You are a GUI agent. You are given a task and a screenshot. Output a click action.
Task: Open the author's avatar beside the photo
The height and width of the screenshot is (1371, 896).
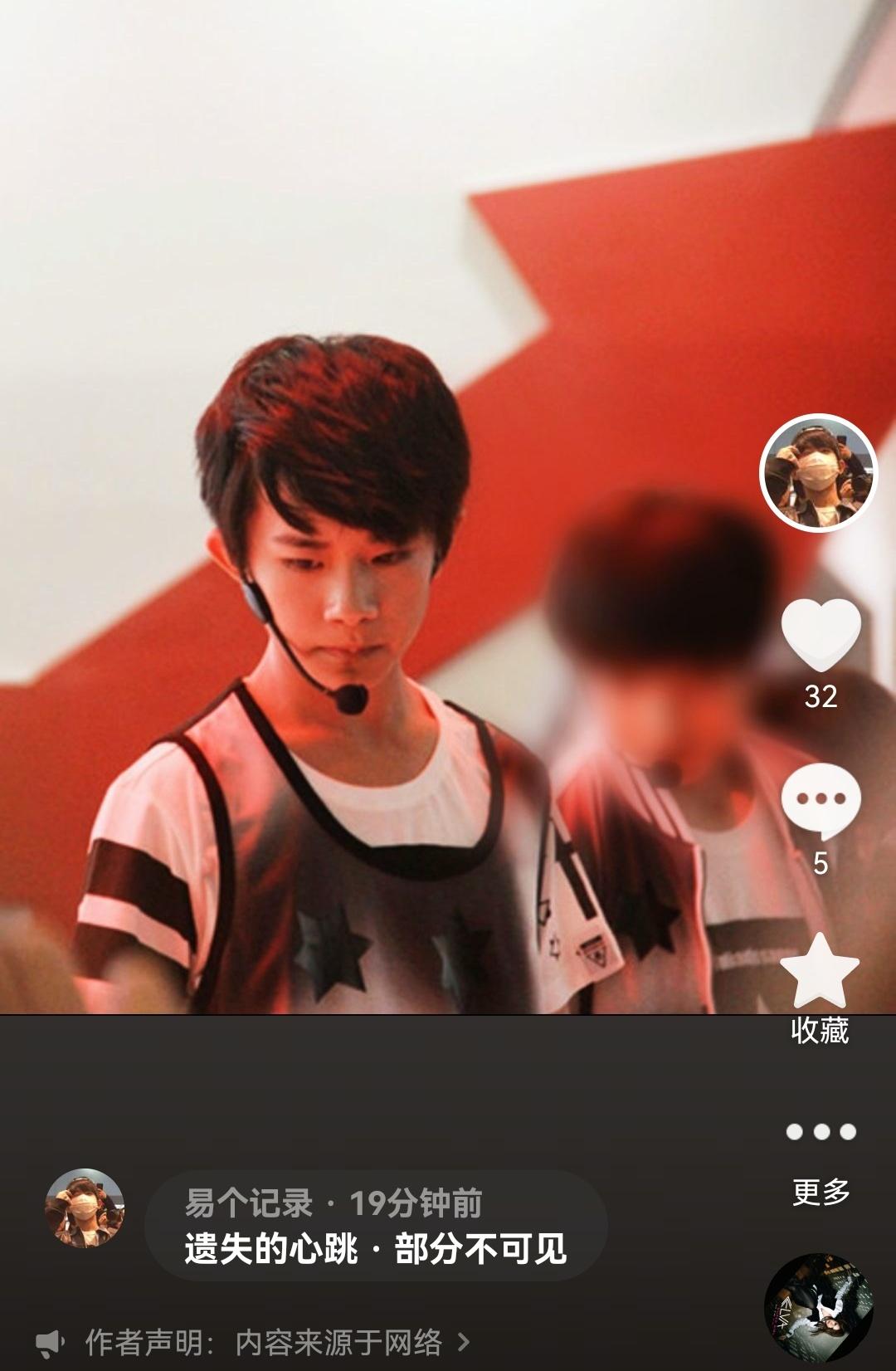(x=819, y=472)
